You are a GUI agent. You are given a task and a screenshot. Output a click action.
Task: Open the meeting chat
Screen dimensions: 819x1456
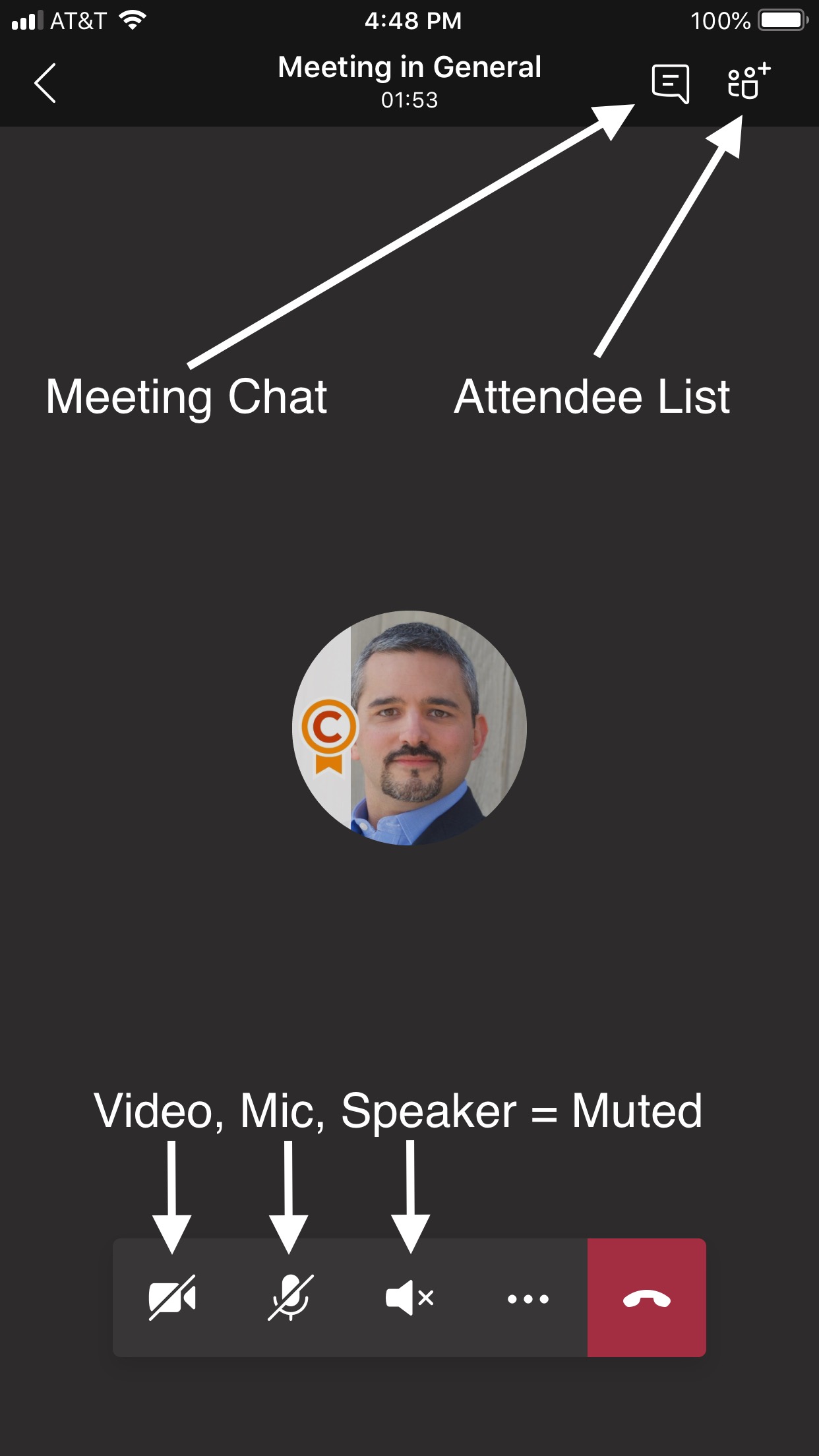670,83
